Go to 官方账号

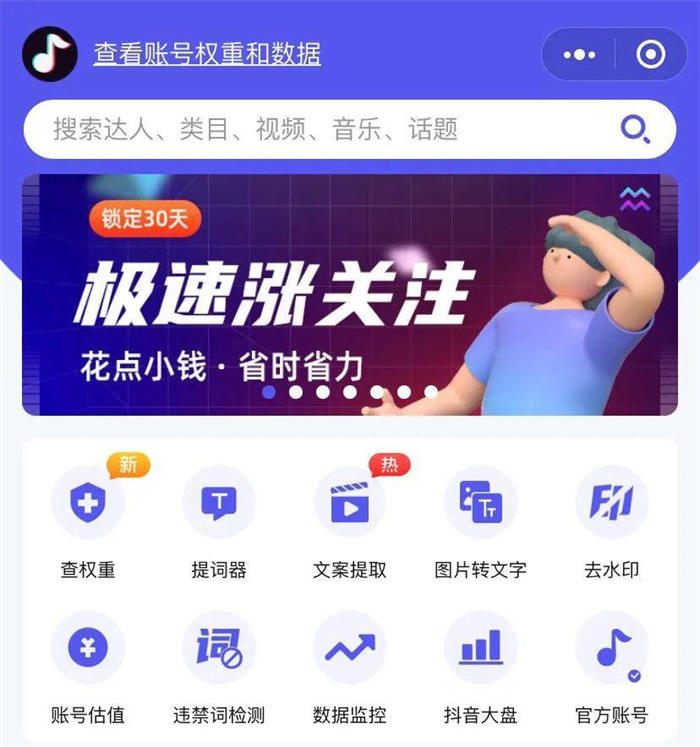612,649
